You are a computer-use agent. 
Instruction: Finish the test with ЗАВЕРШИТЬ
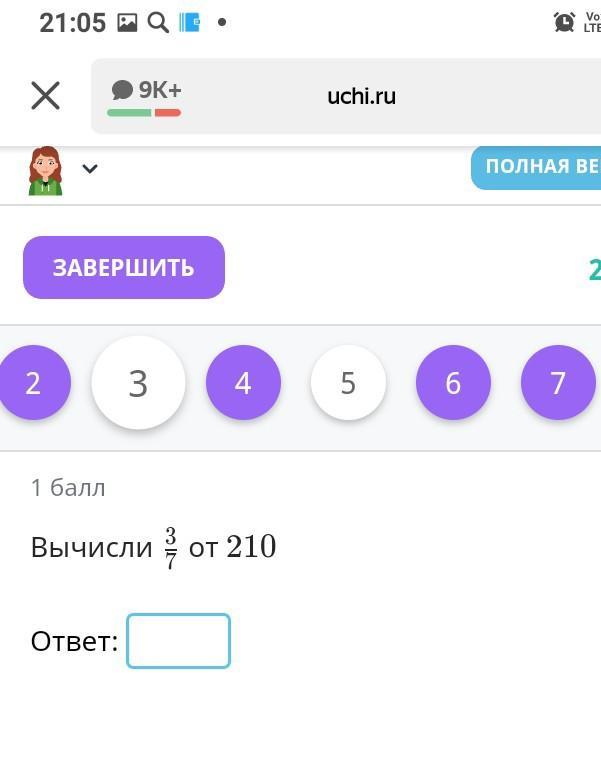(124, 268)
